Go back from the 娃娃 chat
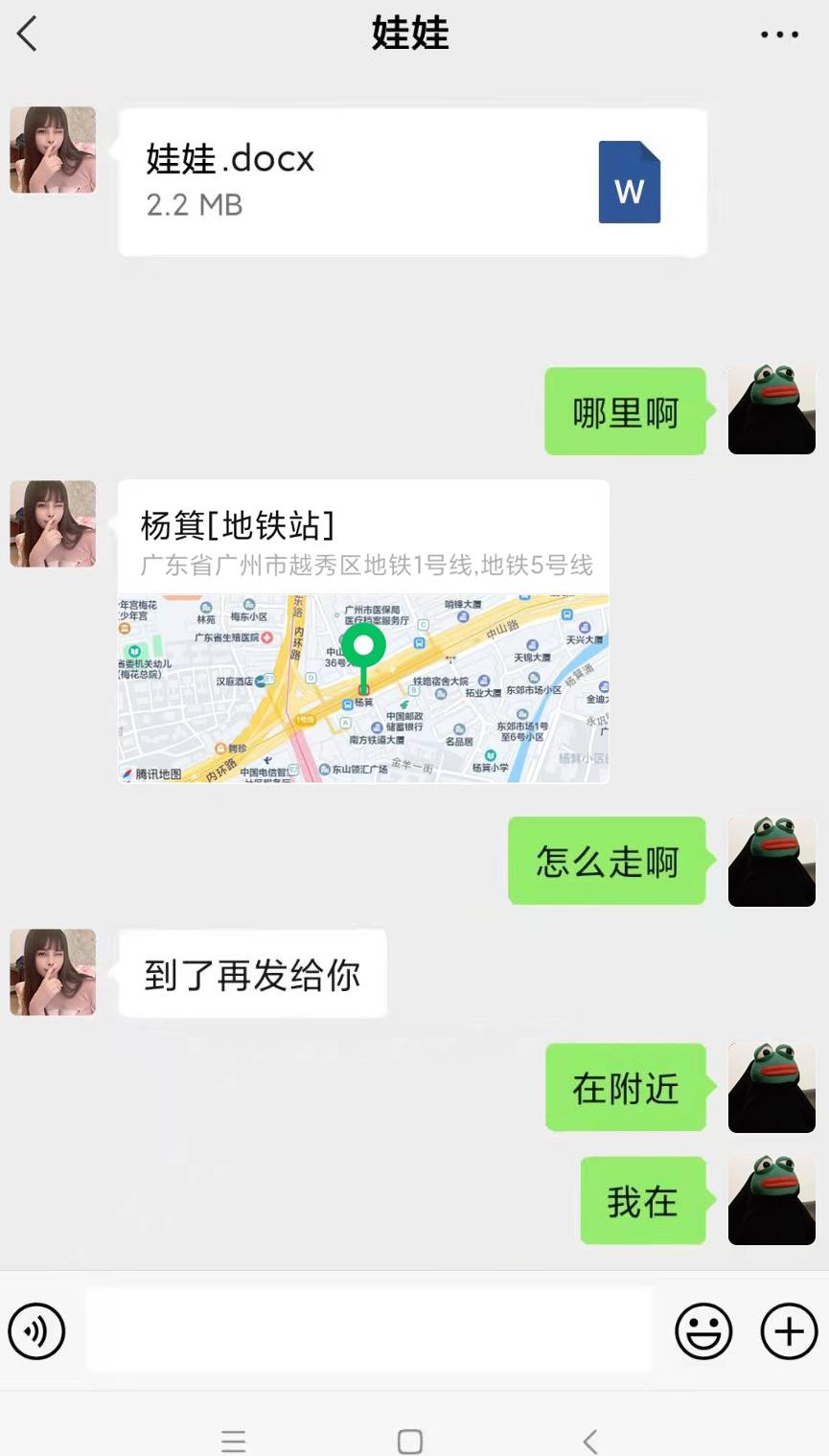The height and width of the screenshot is (1456, 829). click(x=28, y=35)
